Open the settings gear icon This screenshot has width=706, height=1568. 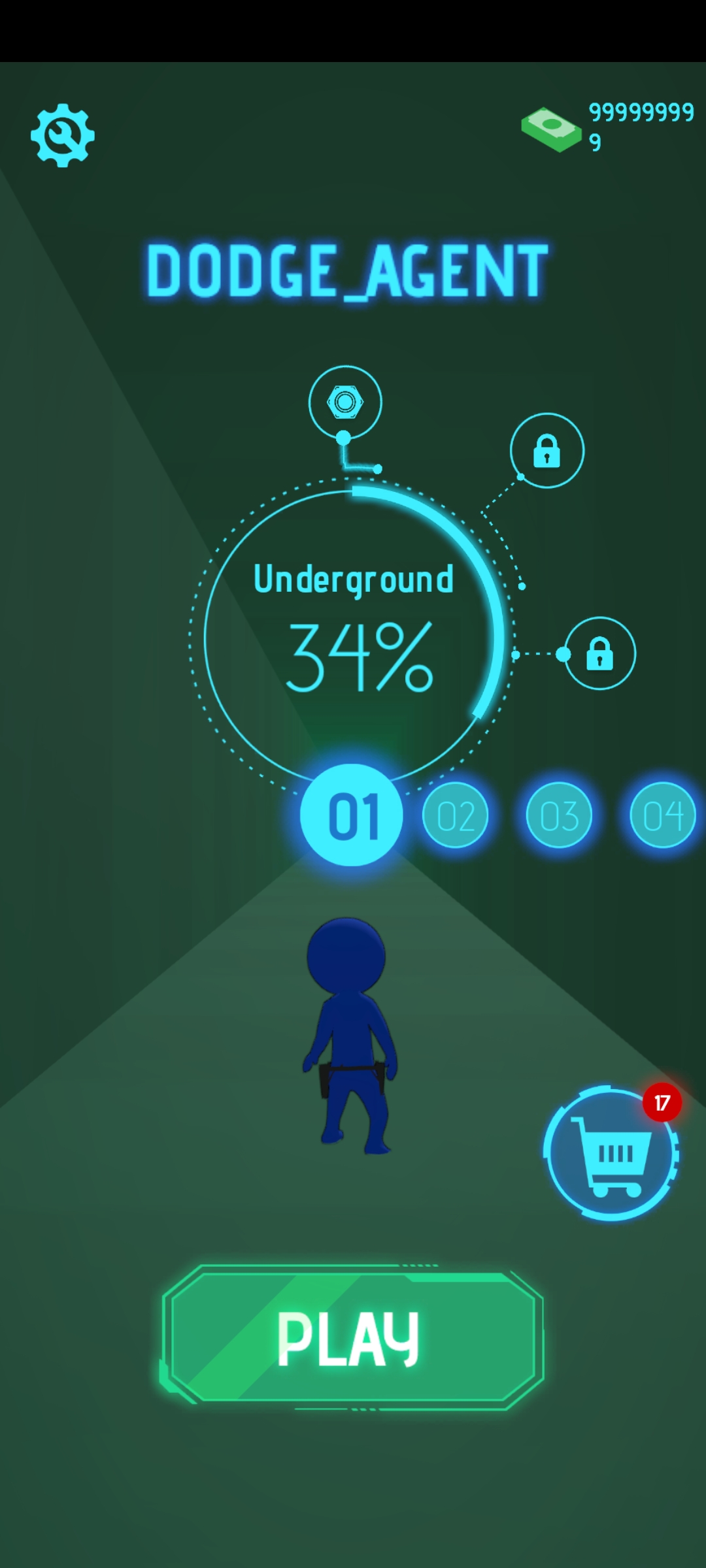pos(63,135)
